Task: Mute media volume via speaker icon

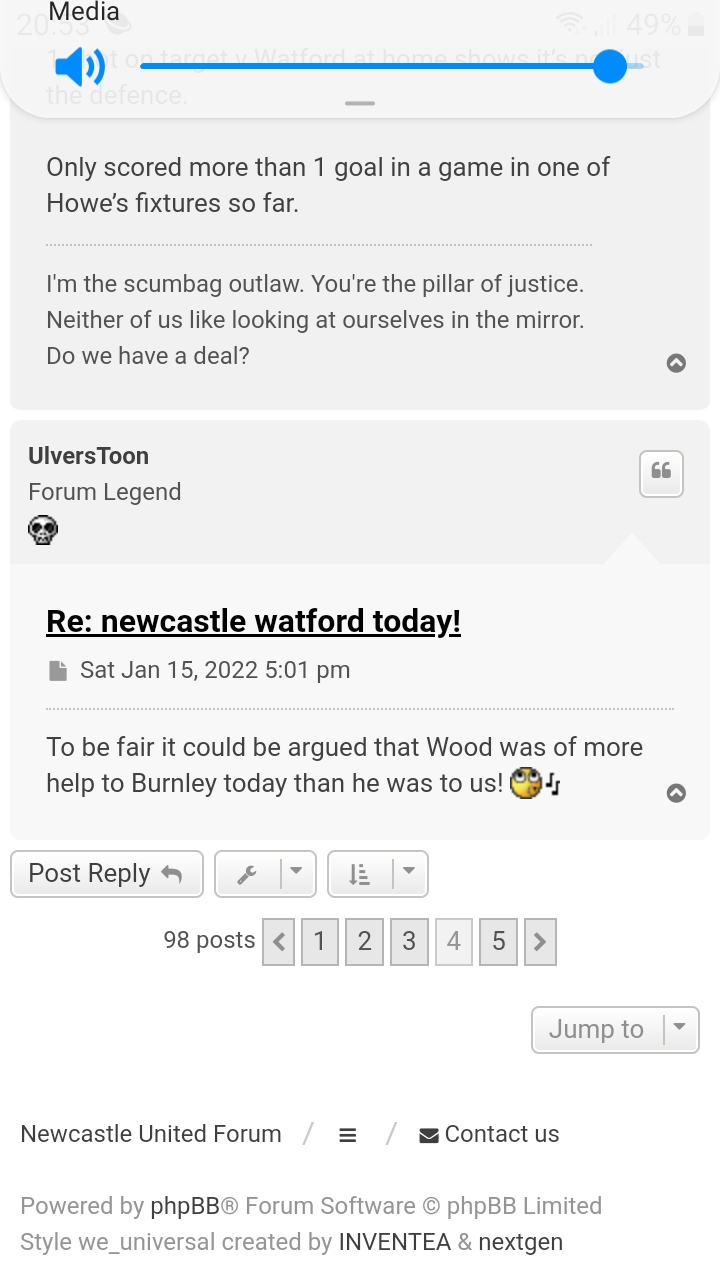Action: click(79, 67)
